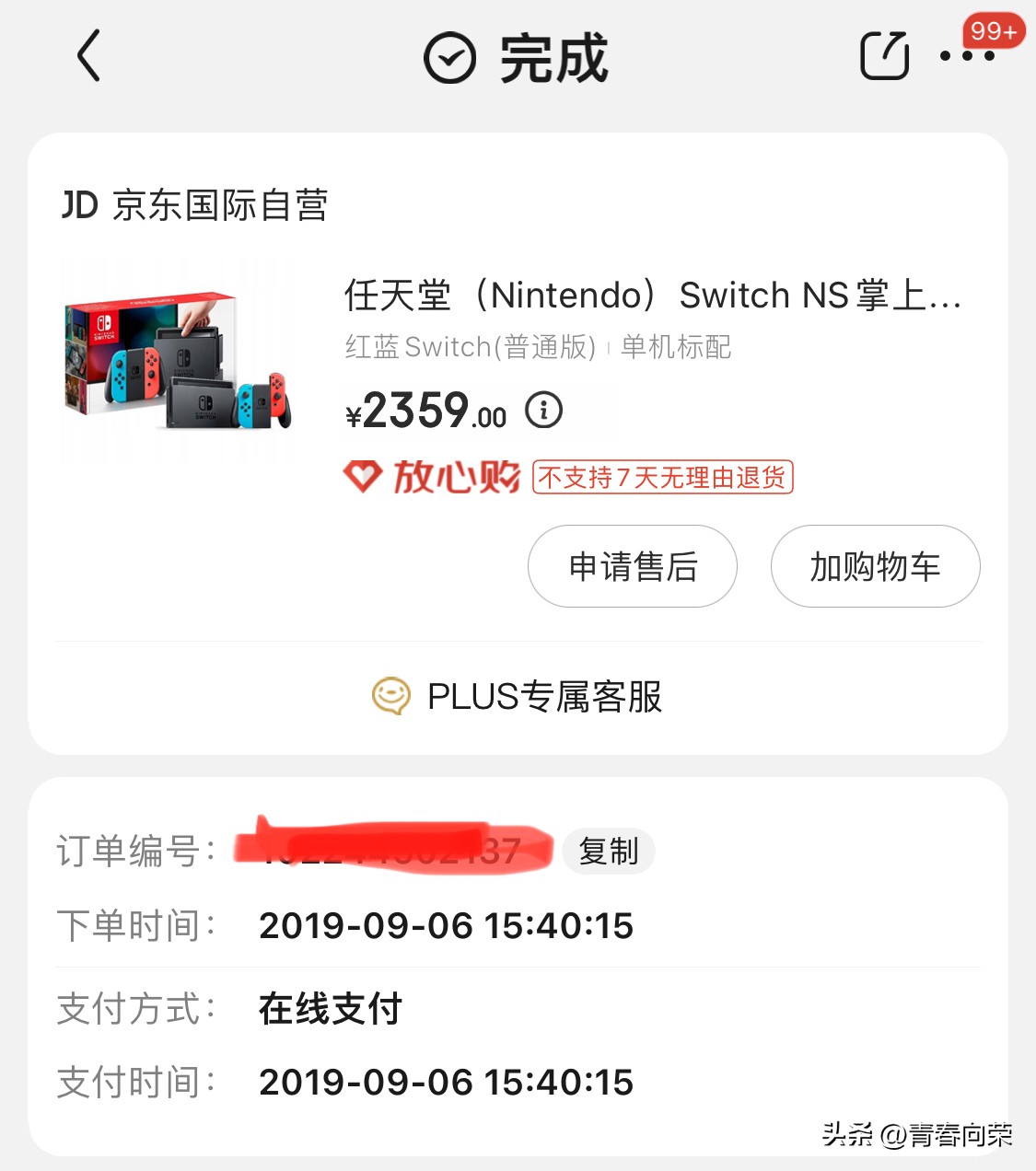Tap 复制 to copy the order number
The width and height of the screenshot is (1036, 1171).
[608, 852]
